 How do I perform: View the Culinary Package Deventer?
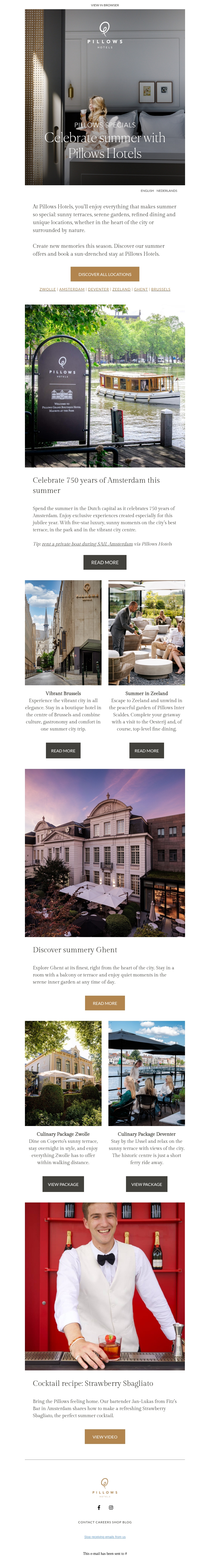[x=147, y=1184]
